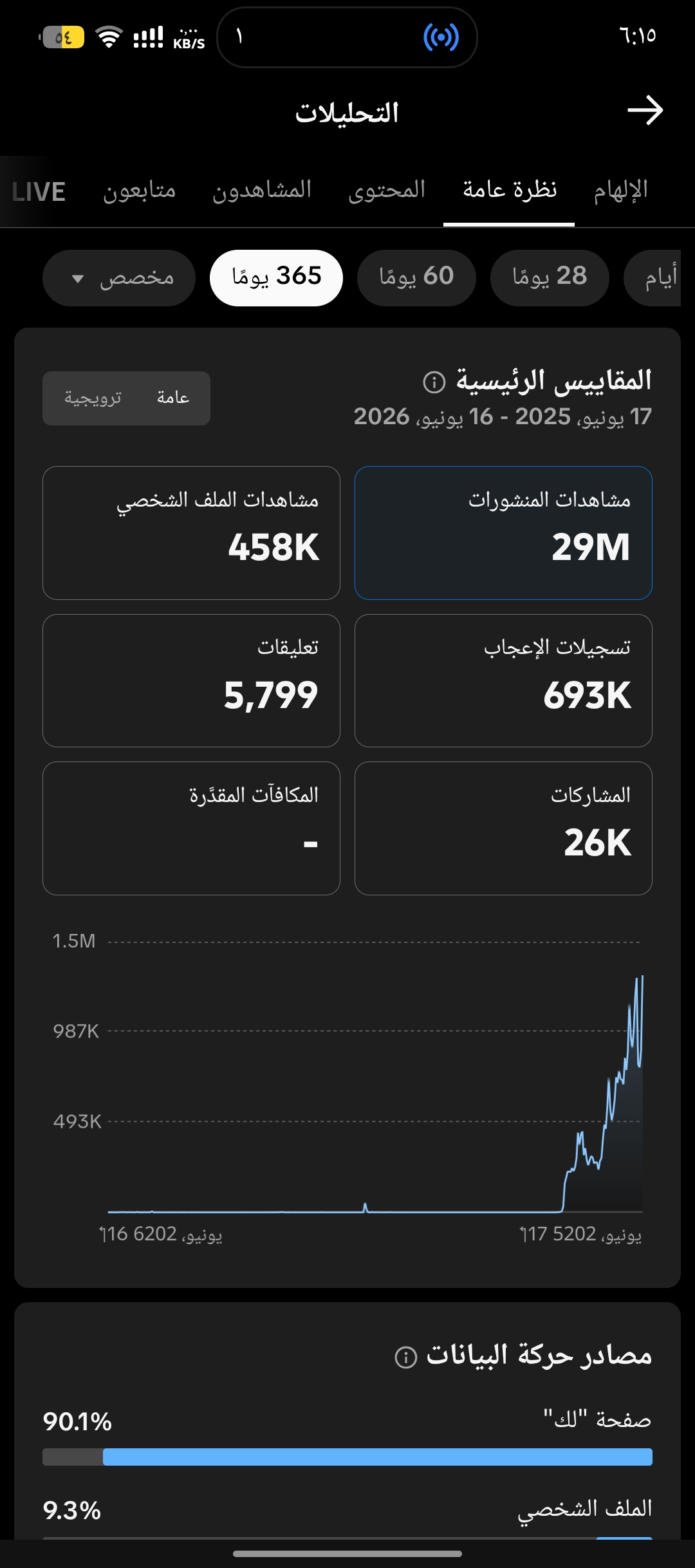Select the عامة segment
The width and height of the screenshot is (695, 1568).
(173, 398)
